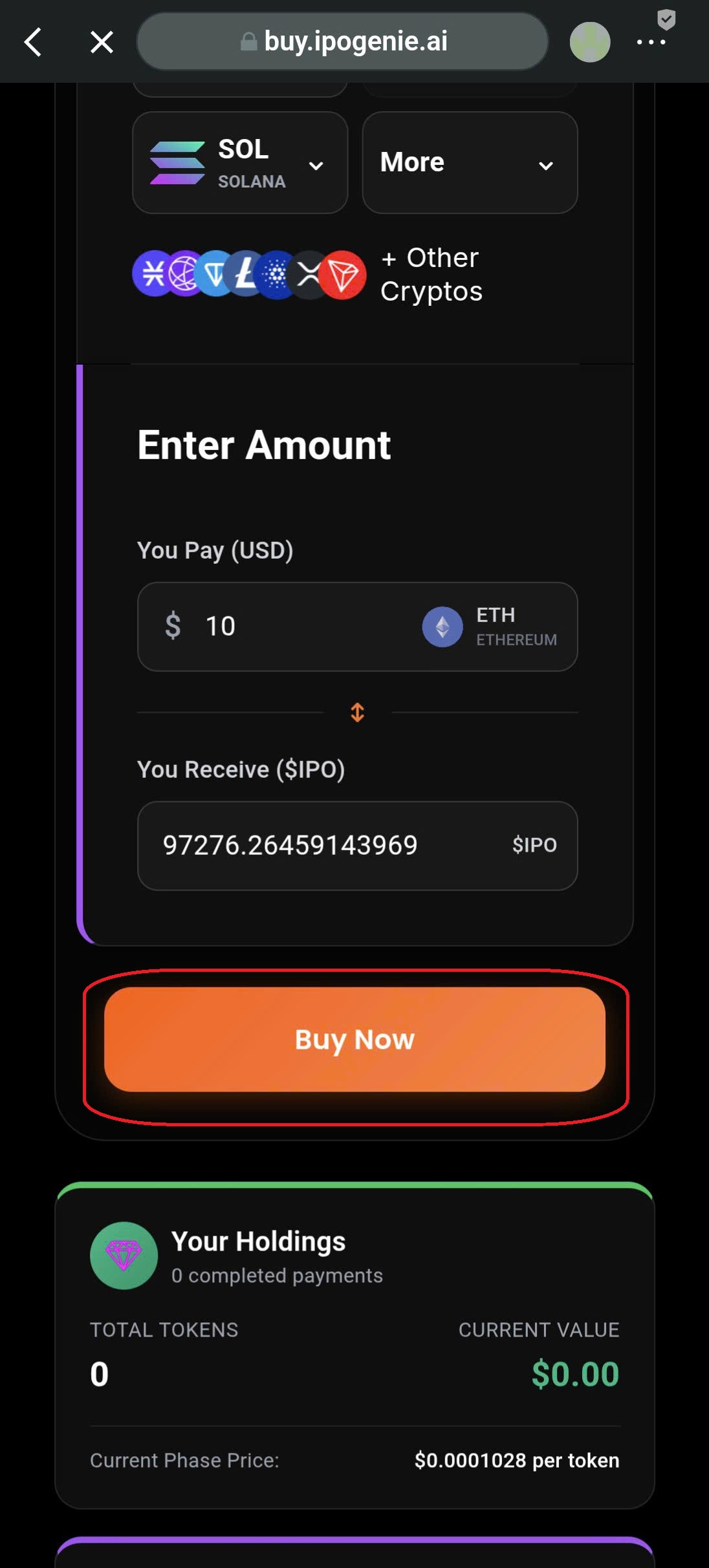Click the You Pay amount input field
Image resolution: width=709 pixels, height=1568 pixels.
272,627
